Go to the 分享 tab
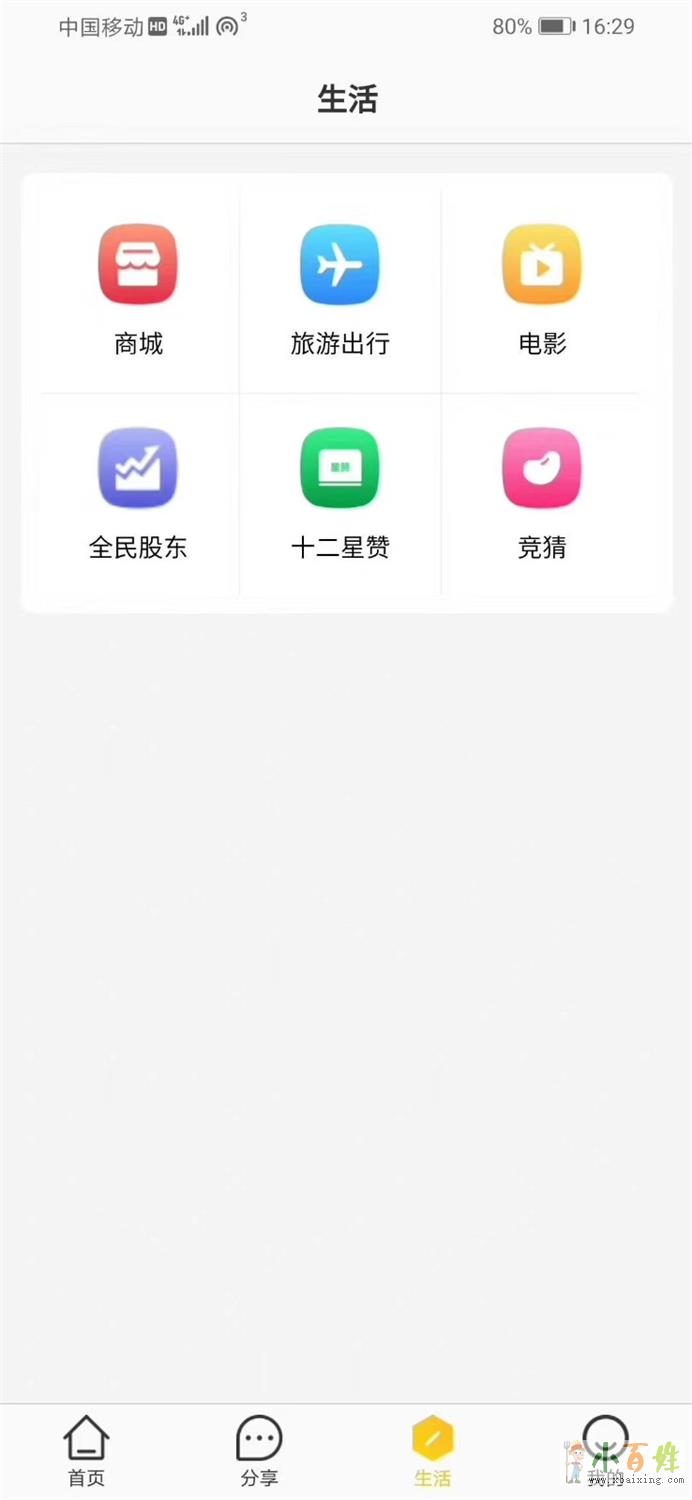The width and height of the screenshot is (692, 1500). click(259, 1451)
